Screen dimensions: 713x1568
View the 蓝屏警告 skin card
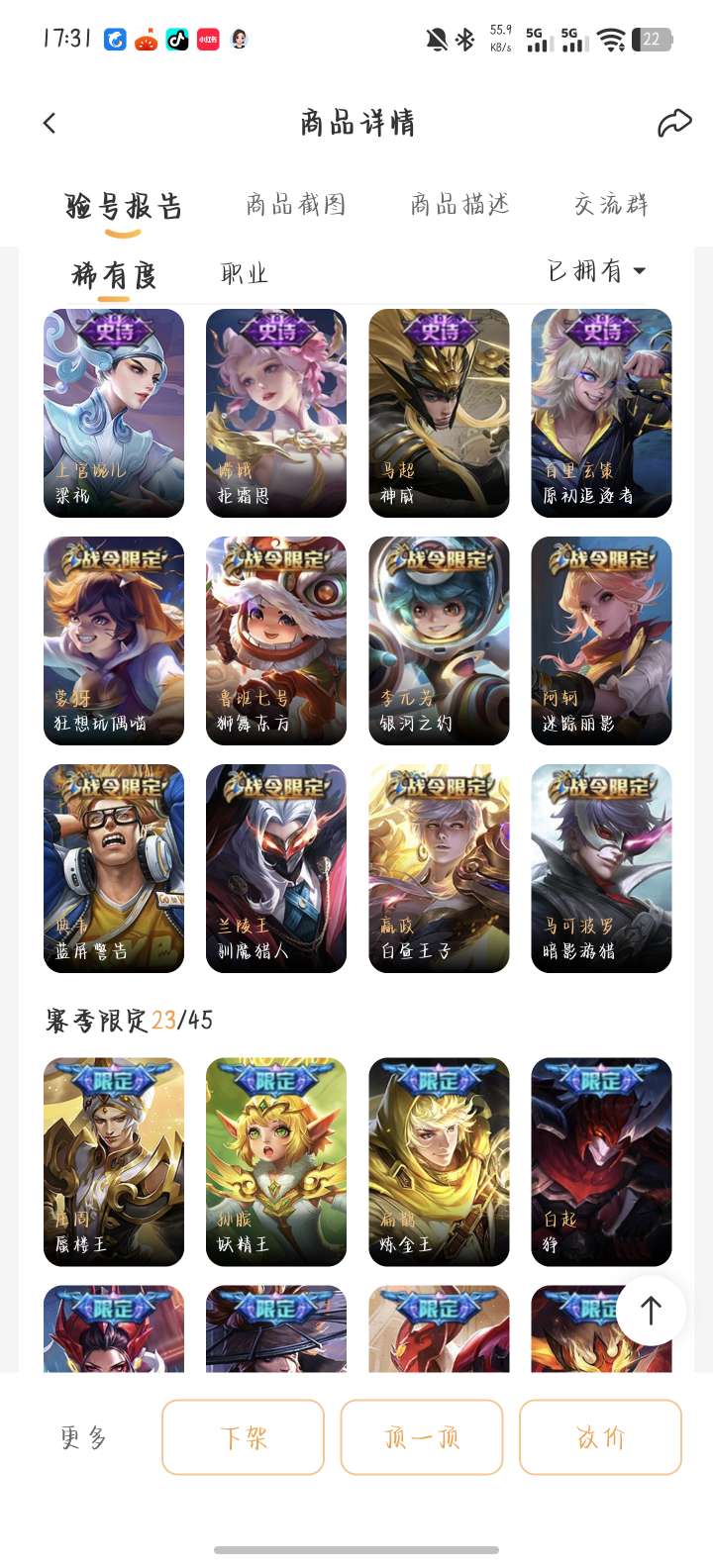point(114,868)
